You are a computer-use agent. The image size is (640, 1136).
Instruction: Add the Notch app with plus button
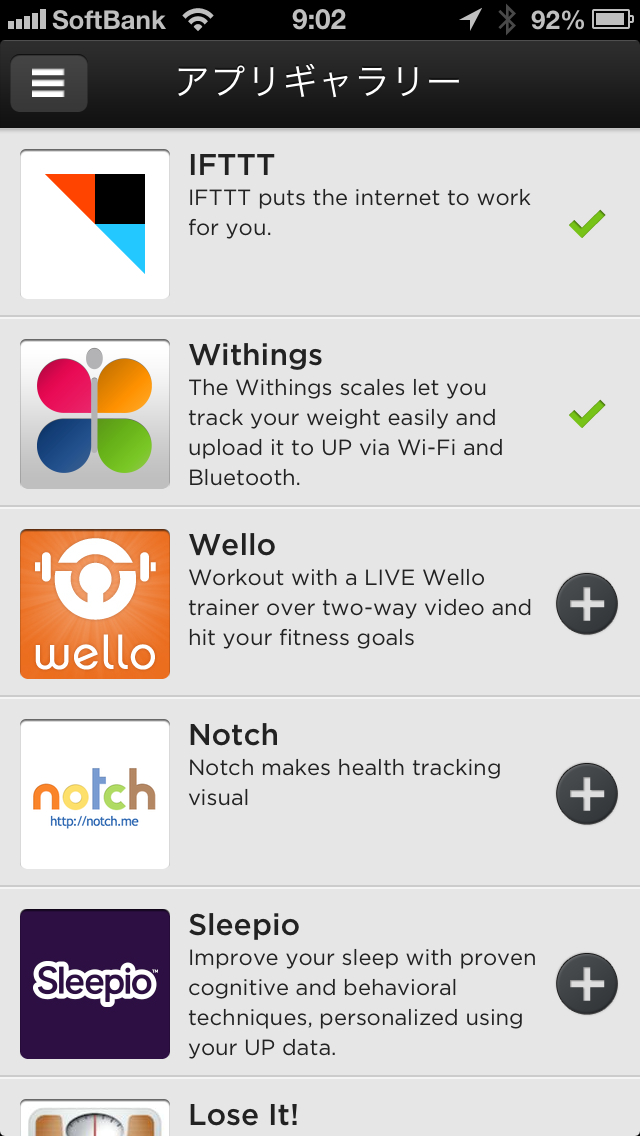[586, 794]
